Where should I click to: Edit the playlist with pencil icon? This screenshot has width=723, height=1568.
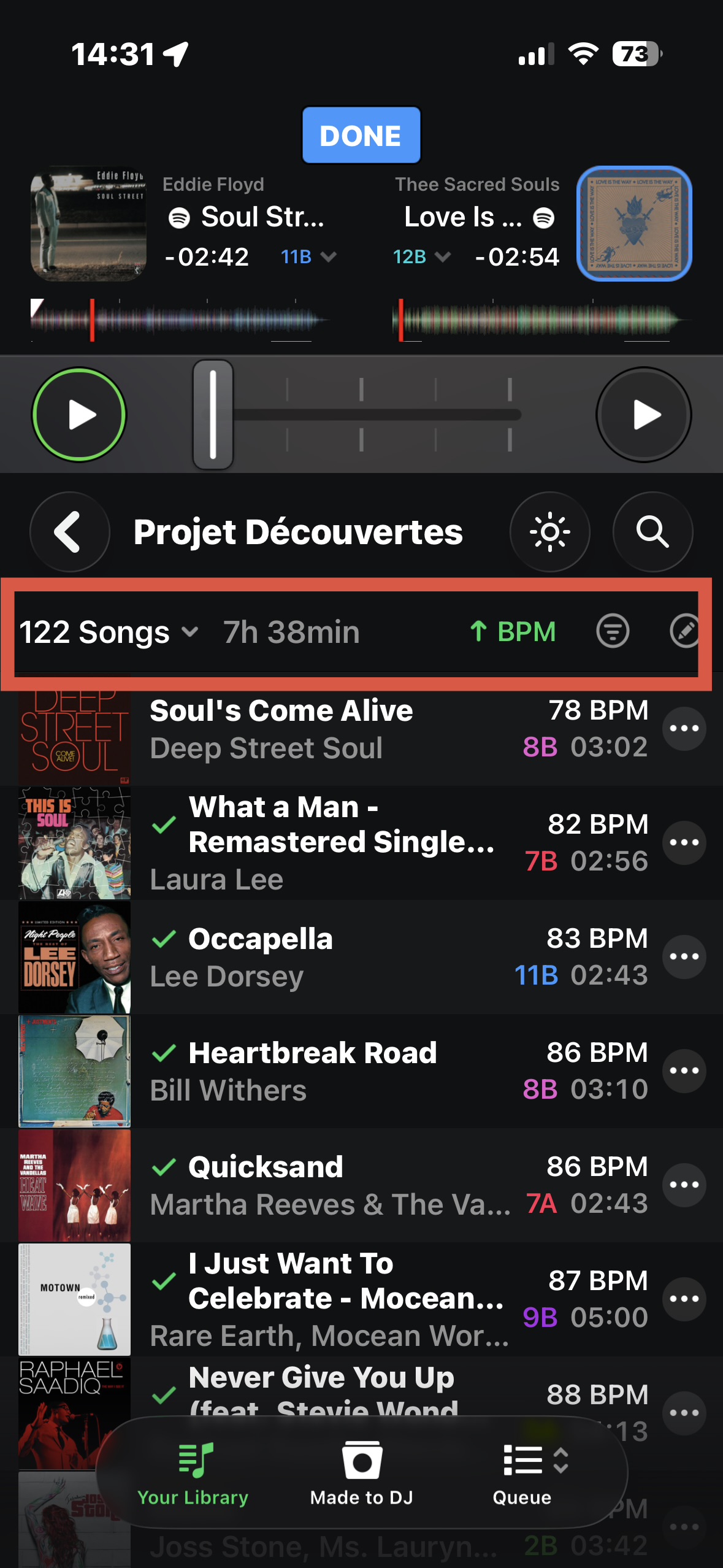pyautogui.click(x=684, y=631)
